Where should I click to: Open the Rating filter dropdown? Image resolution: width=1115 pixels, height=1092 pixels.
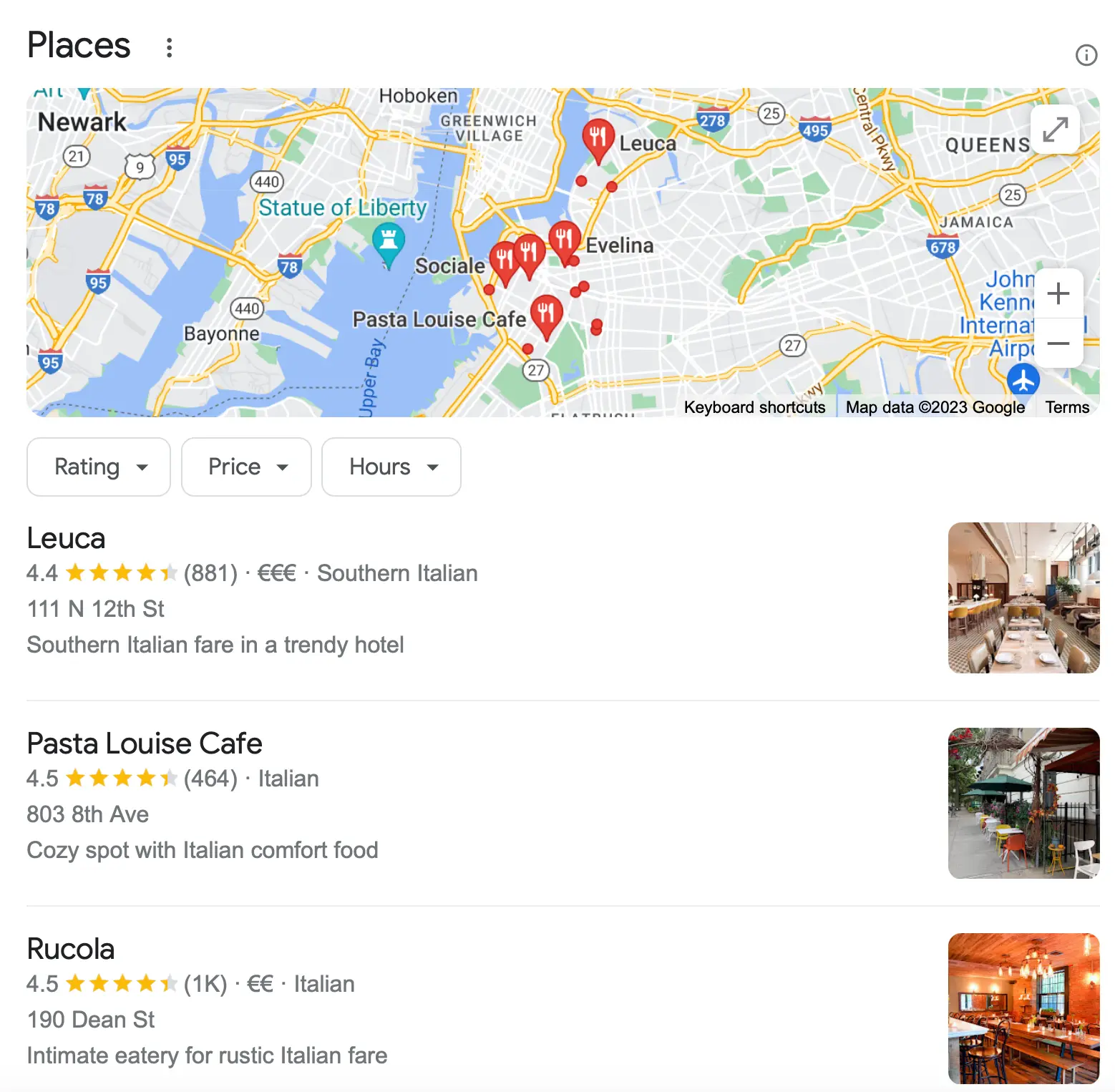[99, 467]
